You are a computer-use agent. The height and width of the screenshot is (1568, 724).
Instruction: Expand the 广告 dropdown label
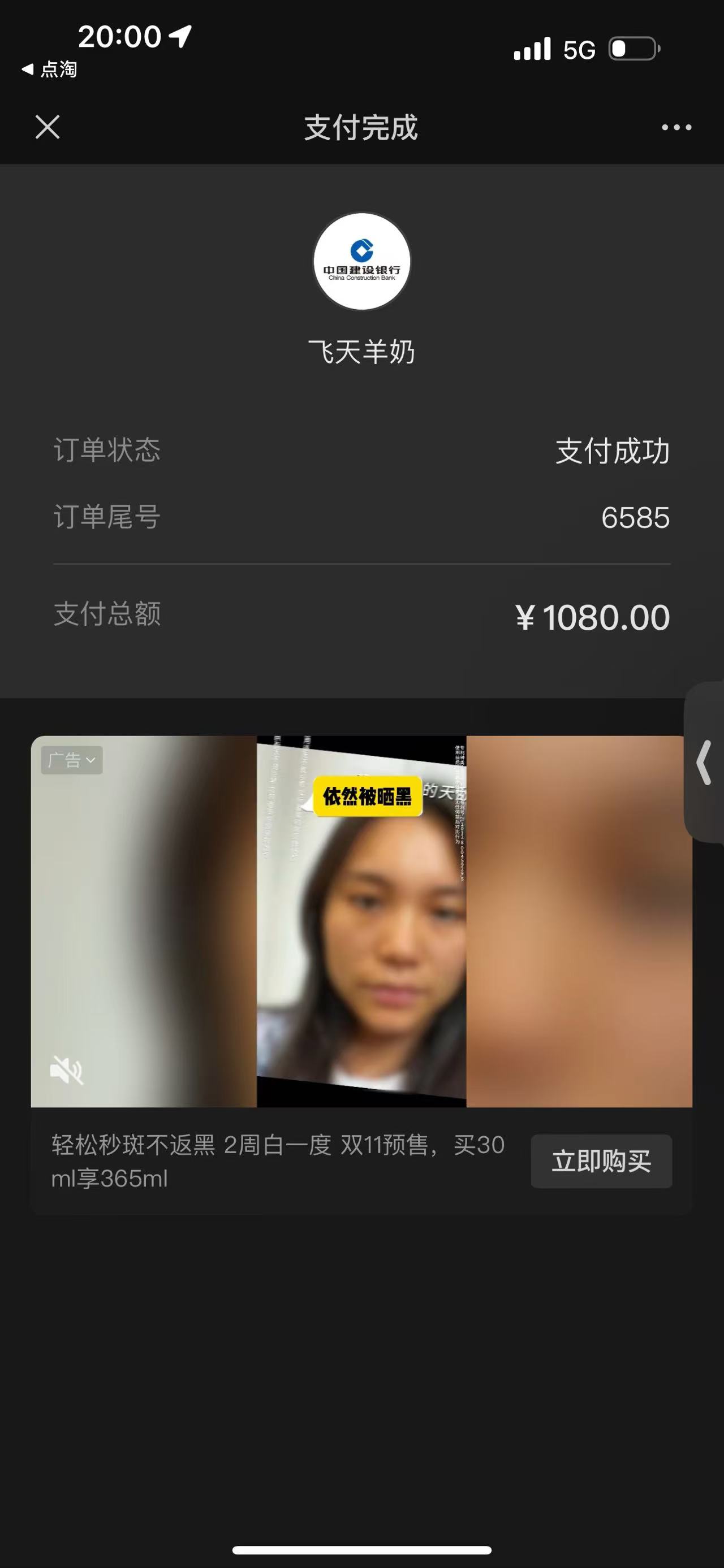pyautogui.click(x=72, y=760)
